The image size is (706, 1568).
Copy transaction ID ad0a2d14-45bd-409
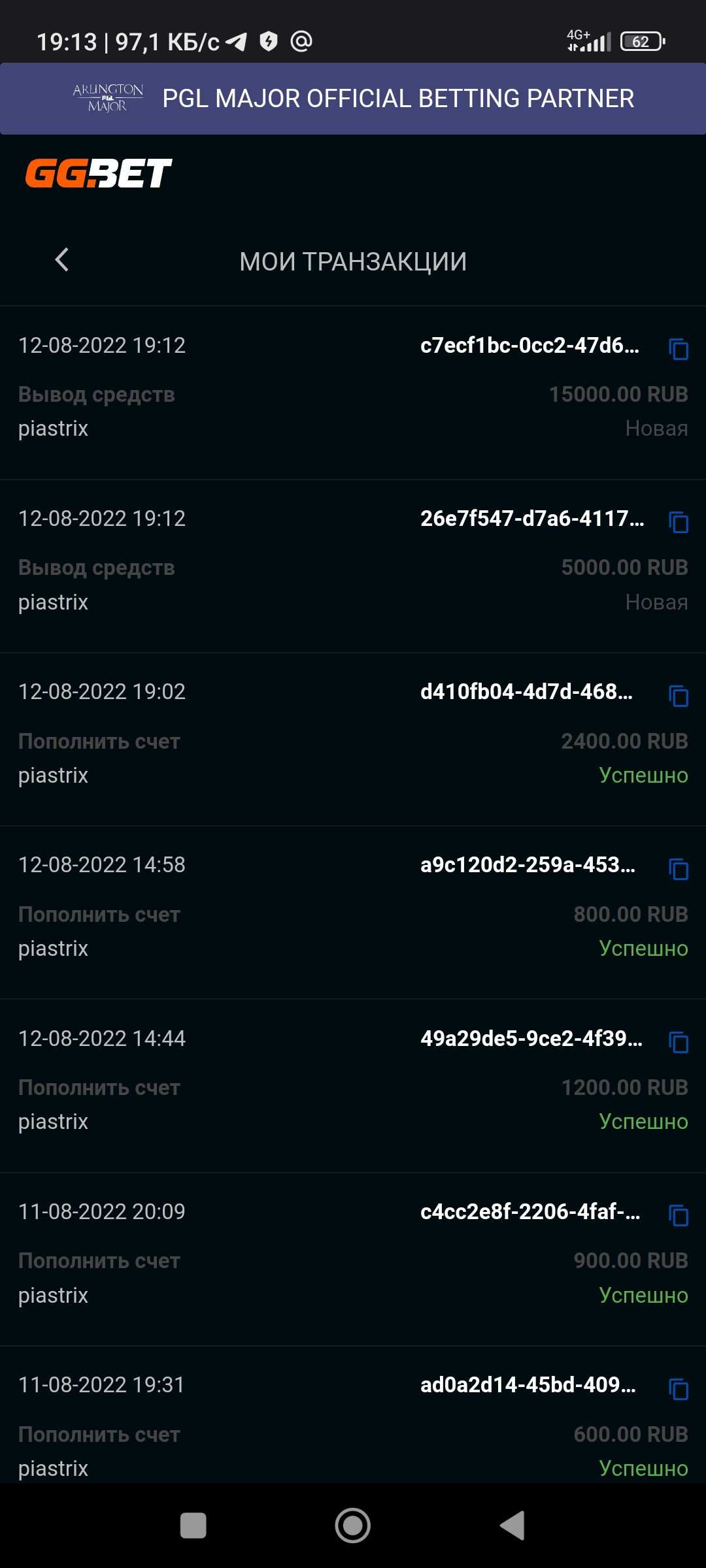coord(679,1389)
